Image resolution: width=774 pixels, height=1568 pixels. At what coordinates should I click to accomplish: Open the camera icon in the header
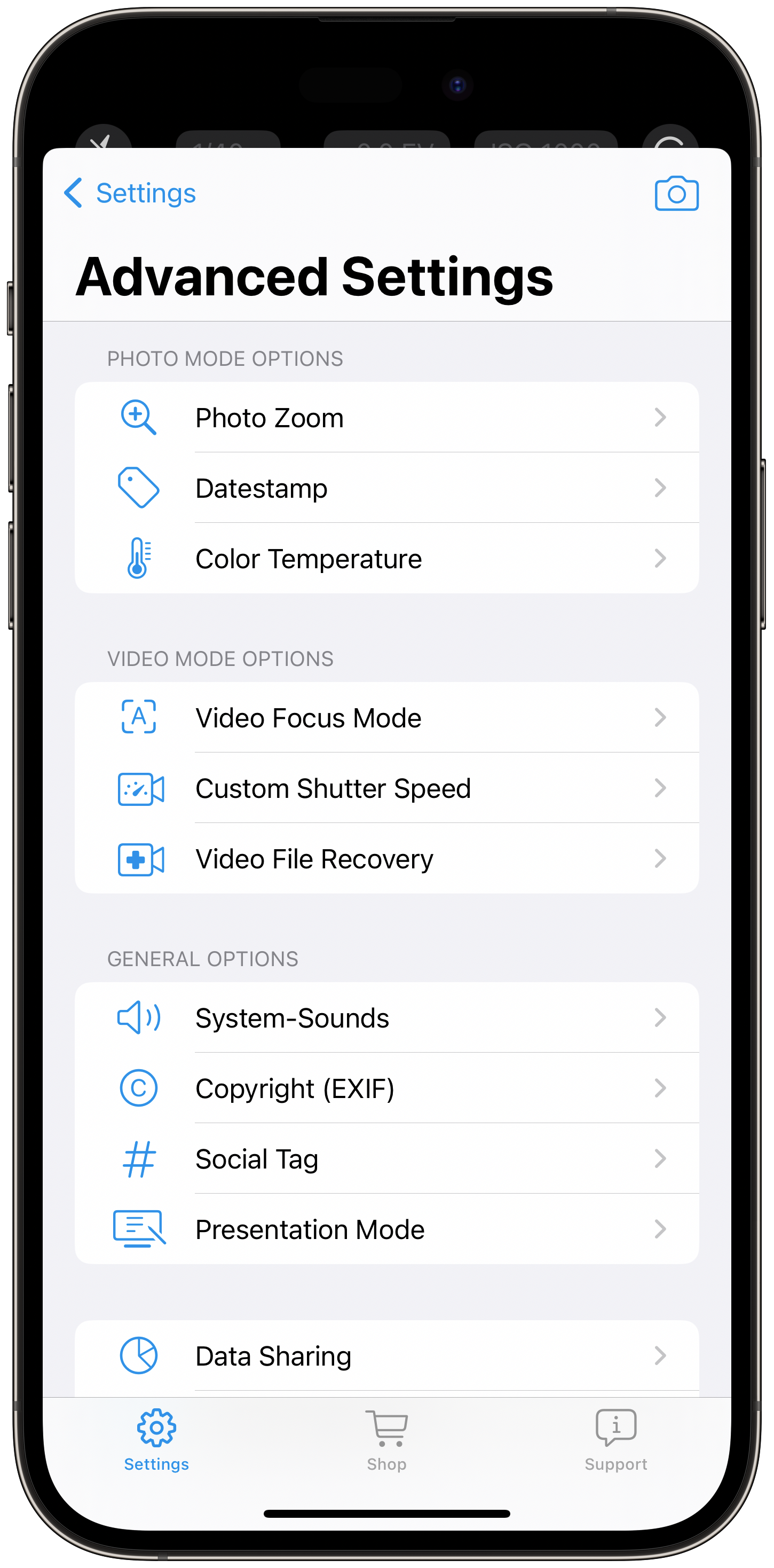click(x=676, y=193)
